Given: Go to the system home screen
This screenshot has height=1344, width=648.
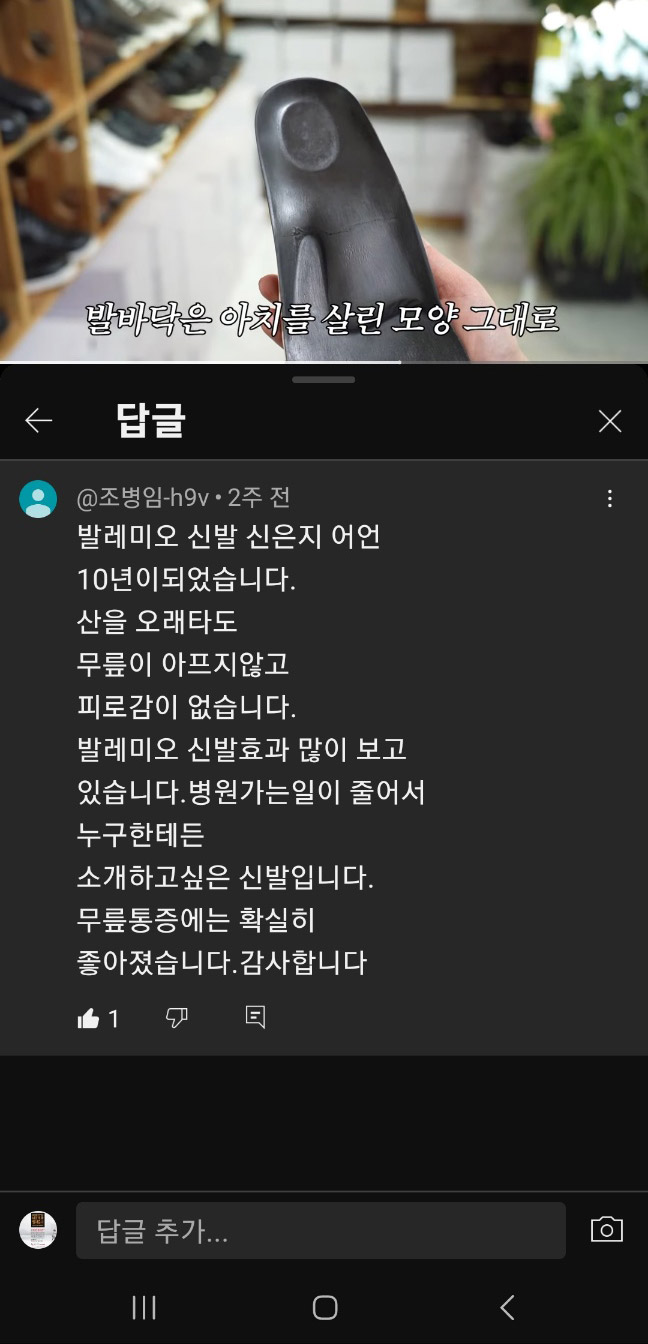Looking at the screenshot, I should [324, 1307].
